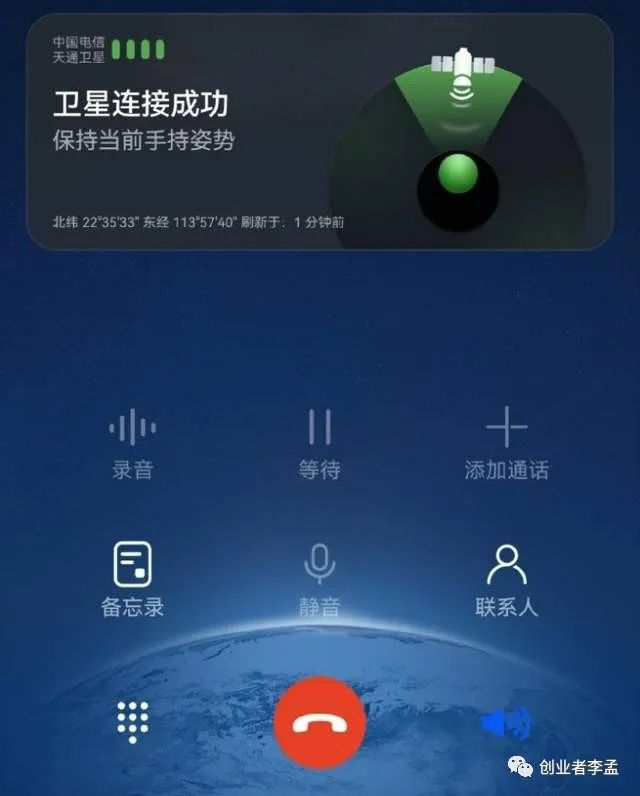Screen dimensions: 640x796
Task: Toggle the speakerphone
Action: point(506,722)
